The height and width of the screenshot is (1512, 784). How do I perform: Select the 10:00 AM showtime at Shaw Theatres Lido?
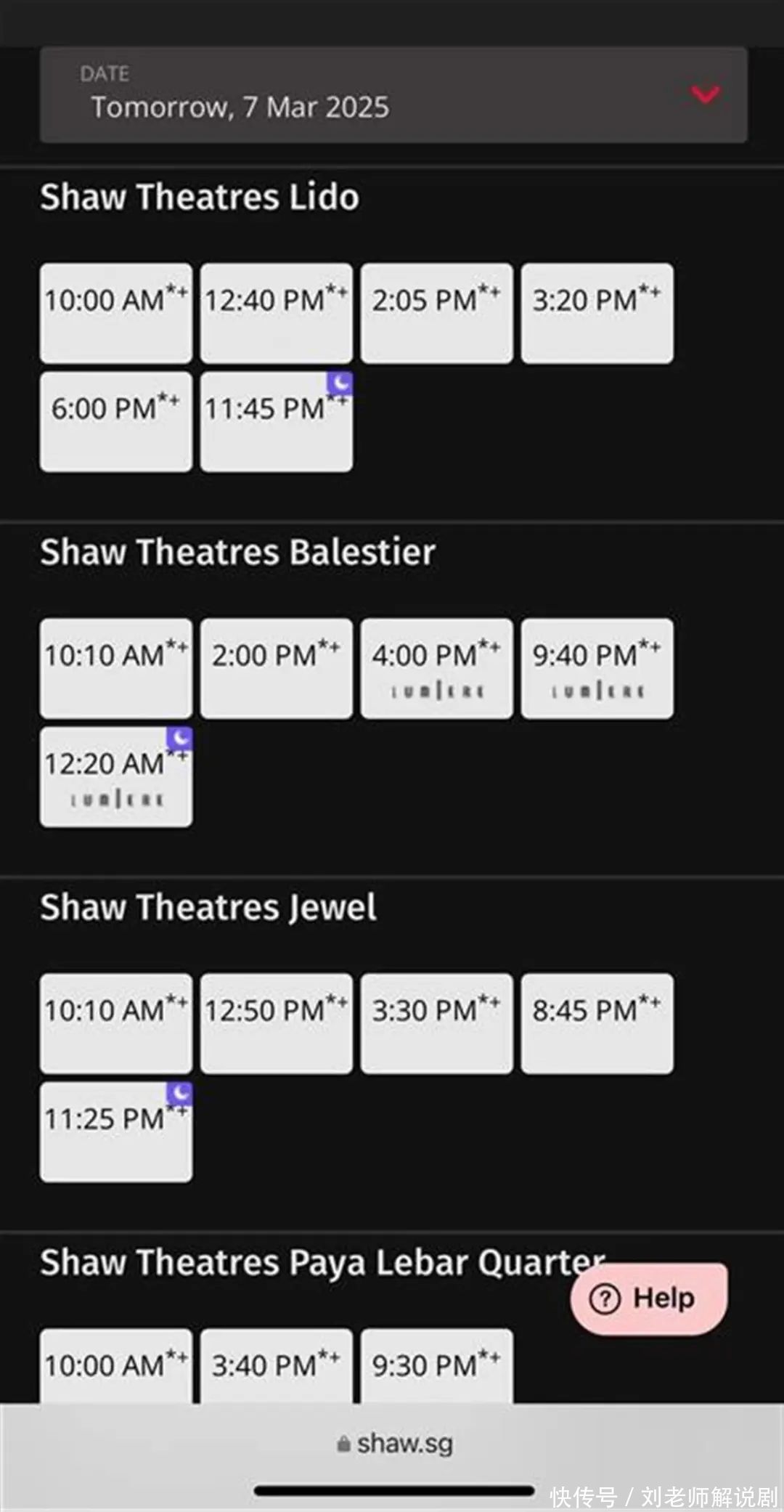(x=116, y=313)
